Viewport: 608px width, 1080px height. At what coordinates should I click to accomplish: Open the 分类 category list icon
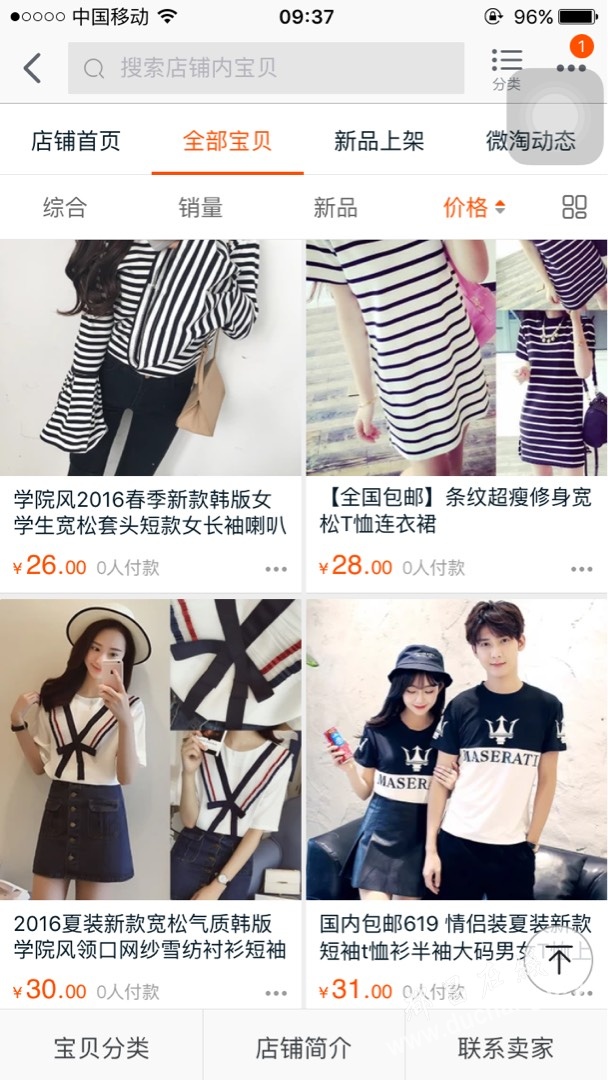pos(506,68)
